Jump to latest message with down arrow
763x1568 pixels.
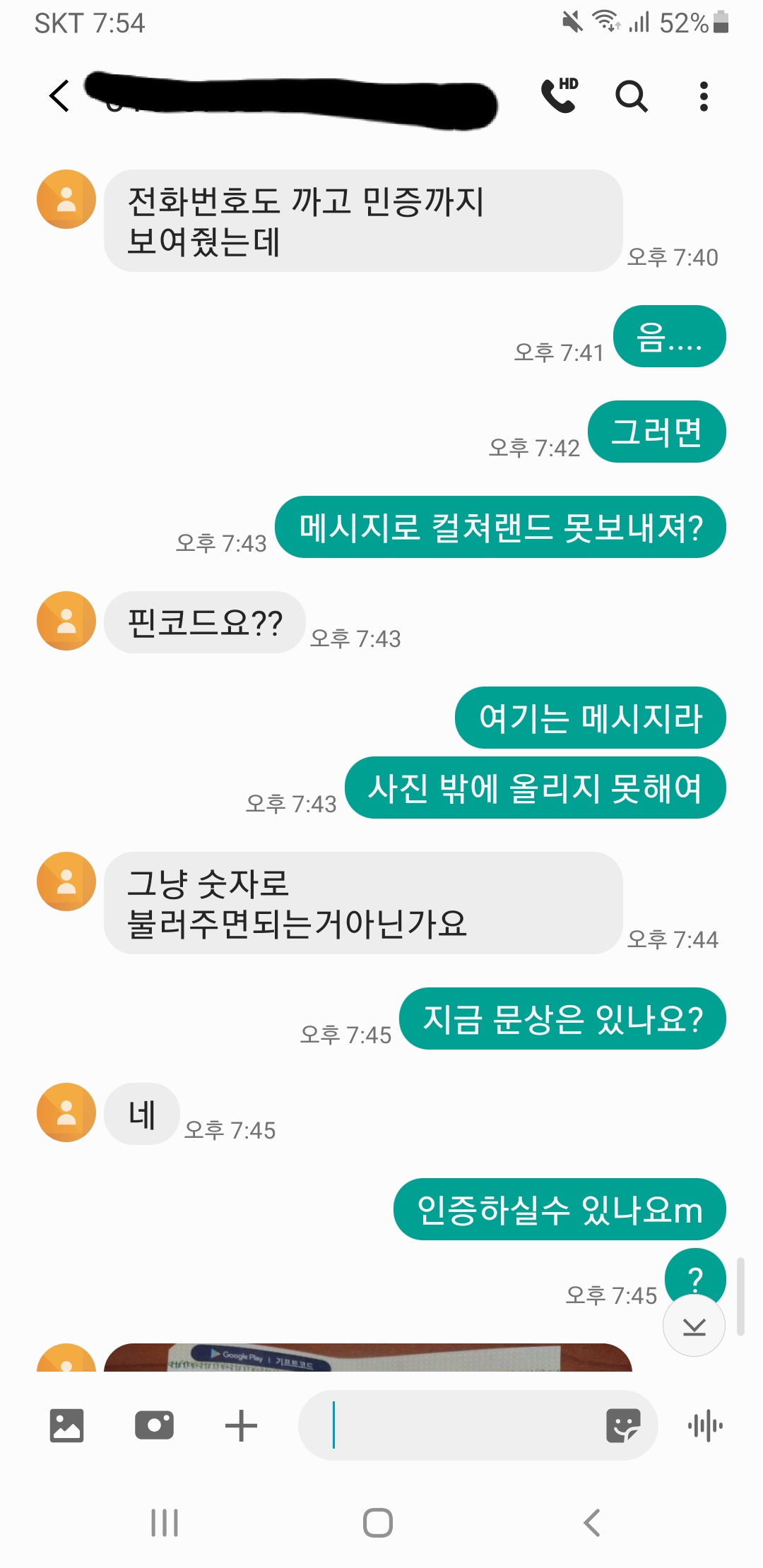tap(694, 1326)
